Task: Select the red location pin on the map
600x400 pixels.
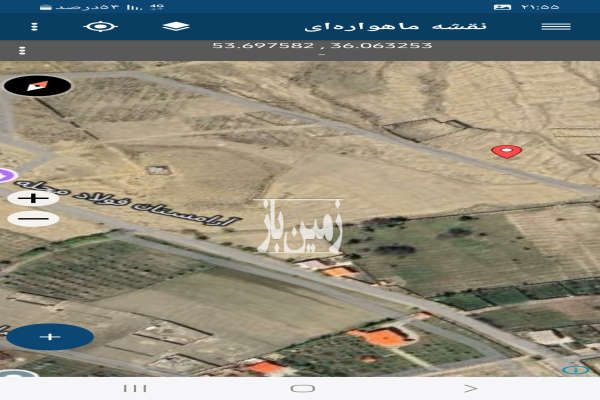Action: 507,151
